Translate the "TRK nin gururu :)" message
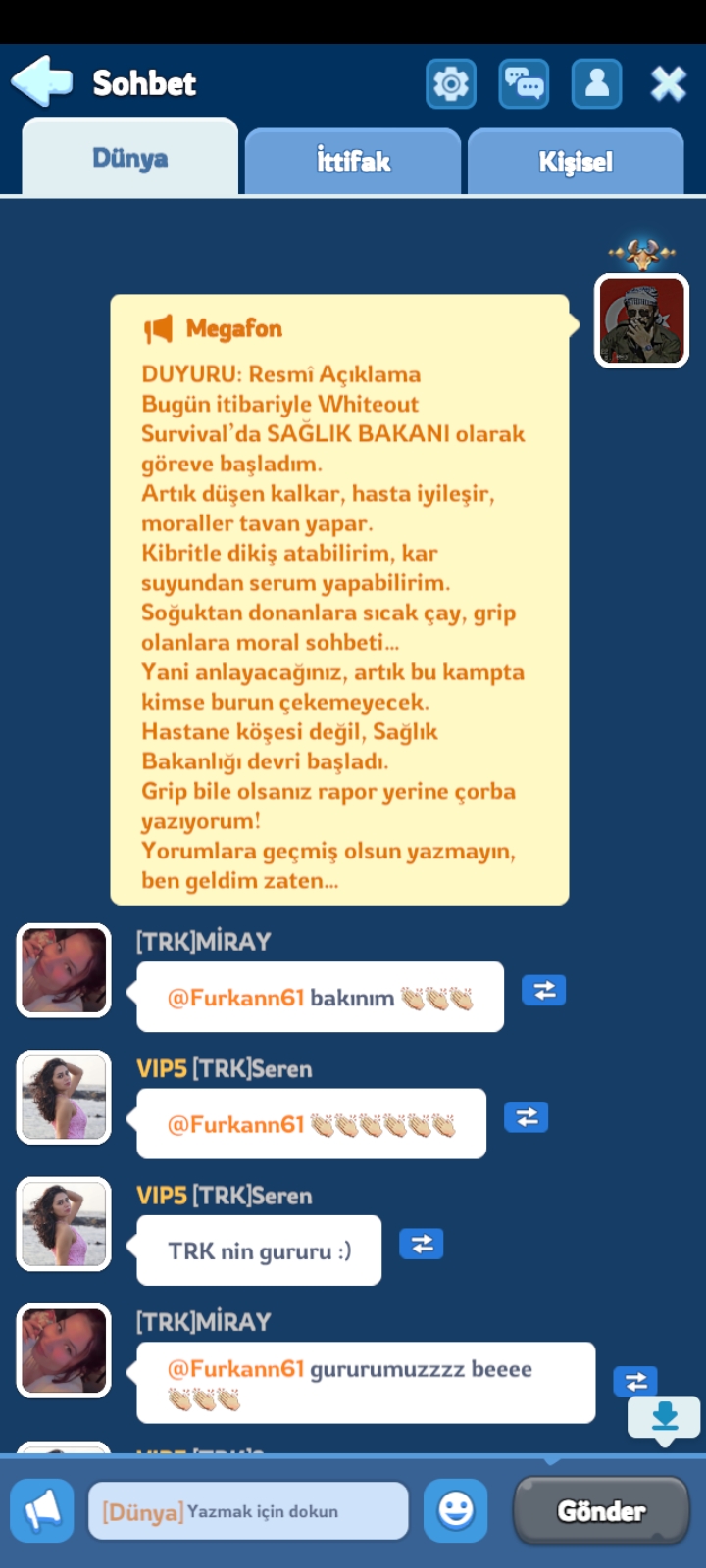Viewport: 706px width, 1568px height. pyautogui.click(x=422, y=1245)
